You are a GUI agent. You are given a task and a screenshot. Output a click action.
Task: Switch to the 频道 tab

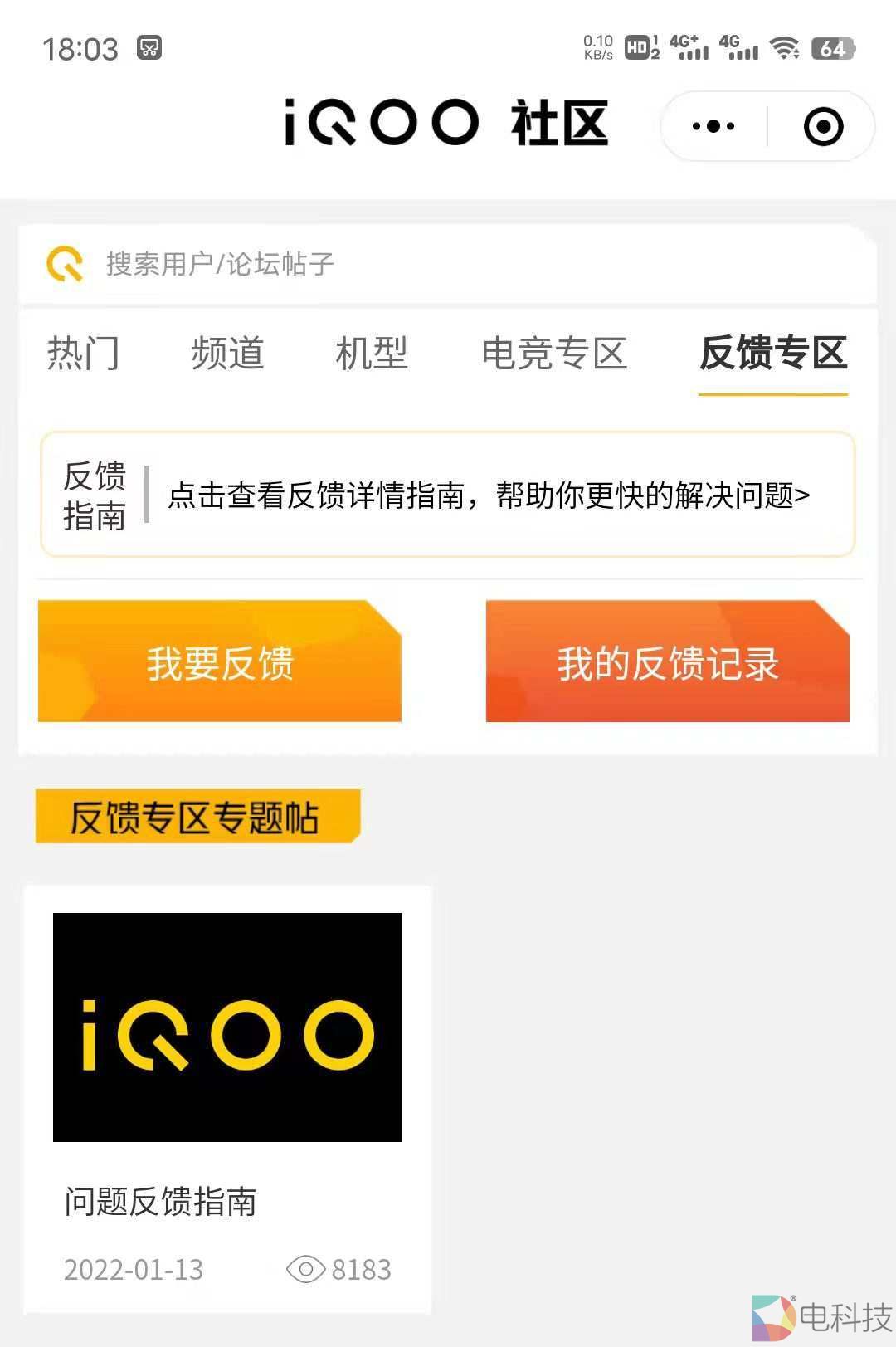point(227,354)
